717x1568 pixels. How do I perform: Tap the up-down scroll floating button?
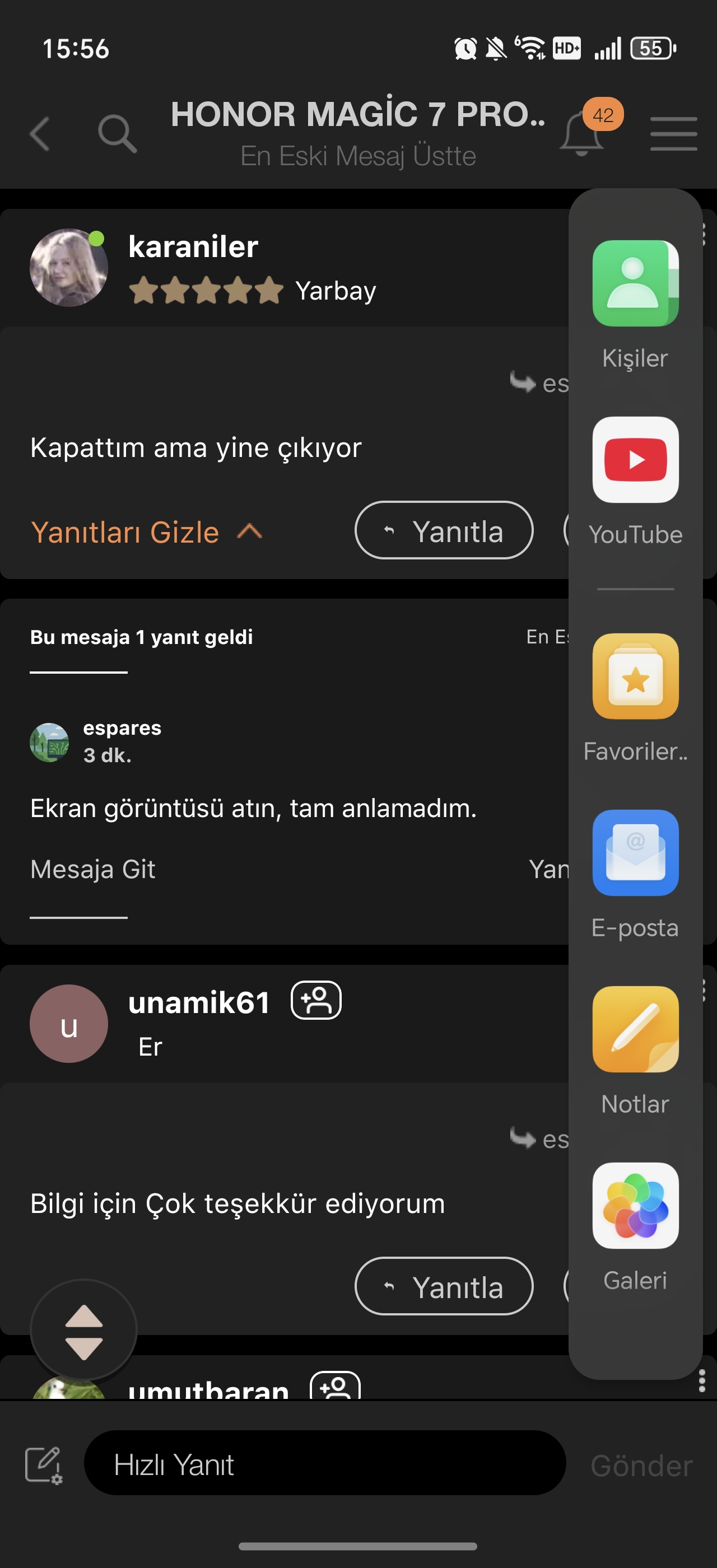(83, 1332)
